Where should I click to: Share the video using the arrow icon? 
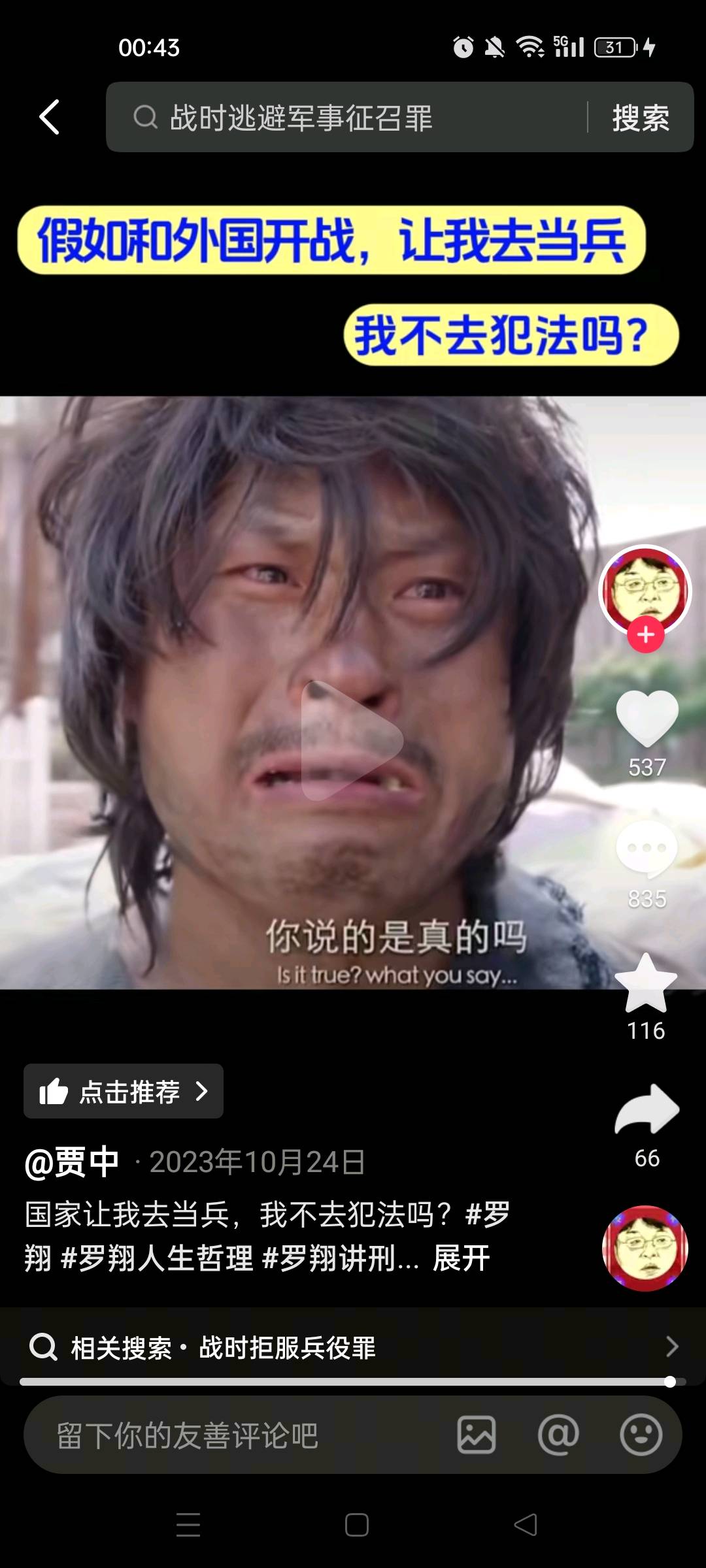click(x=647, y=1109)
